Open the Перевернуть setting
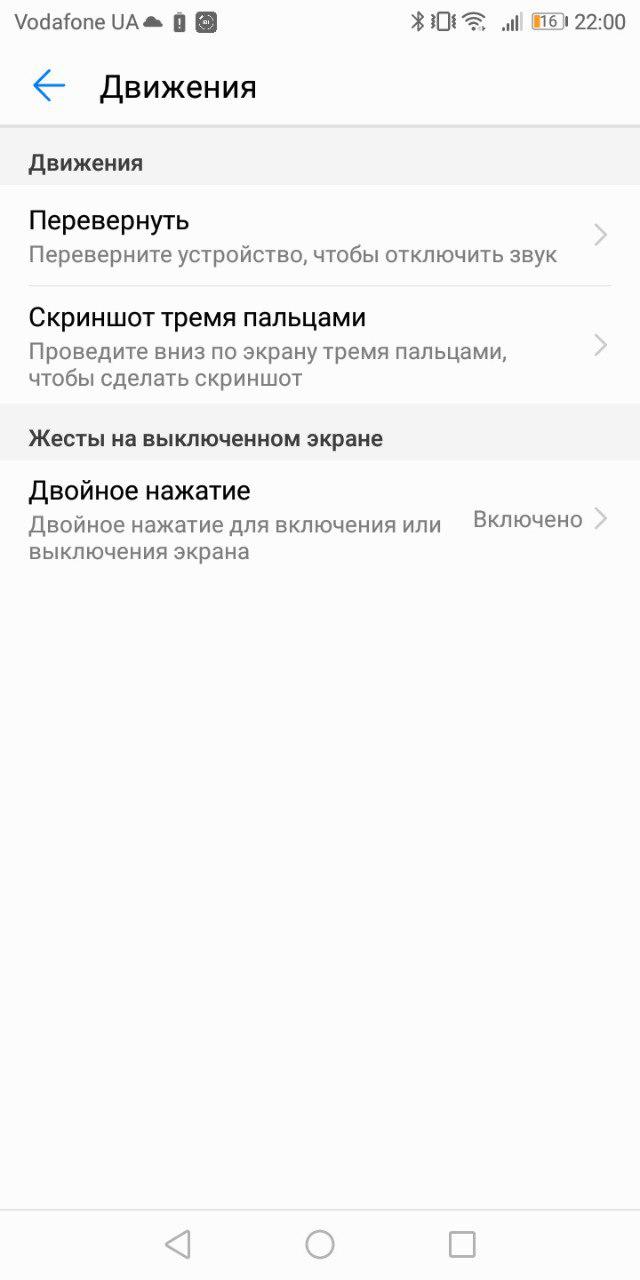Viewport: 640px width, 1280px height. (x=320, y=236)
